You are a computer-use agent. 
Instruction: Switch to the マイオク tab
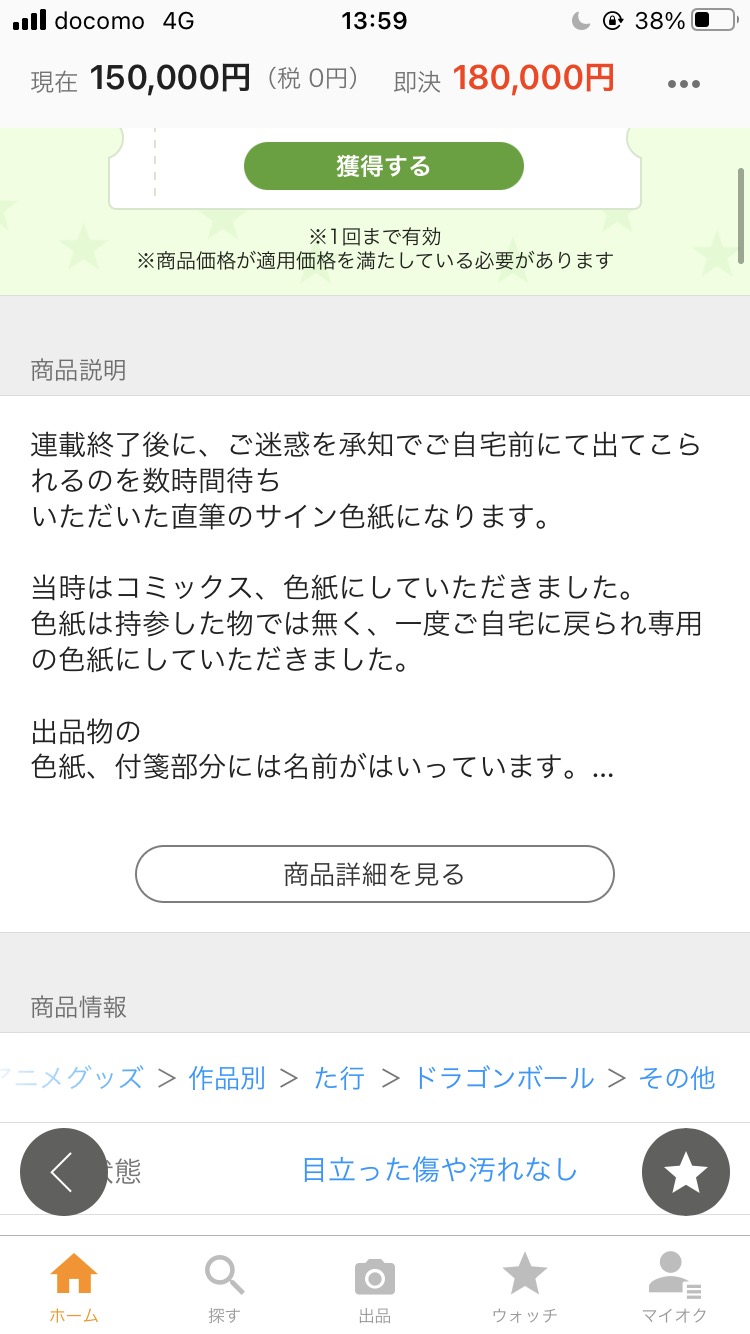[675, 1288]
